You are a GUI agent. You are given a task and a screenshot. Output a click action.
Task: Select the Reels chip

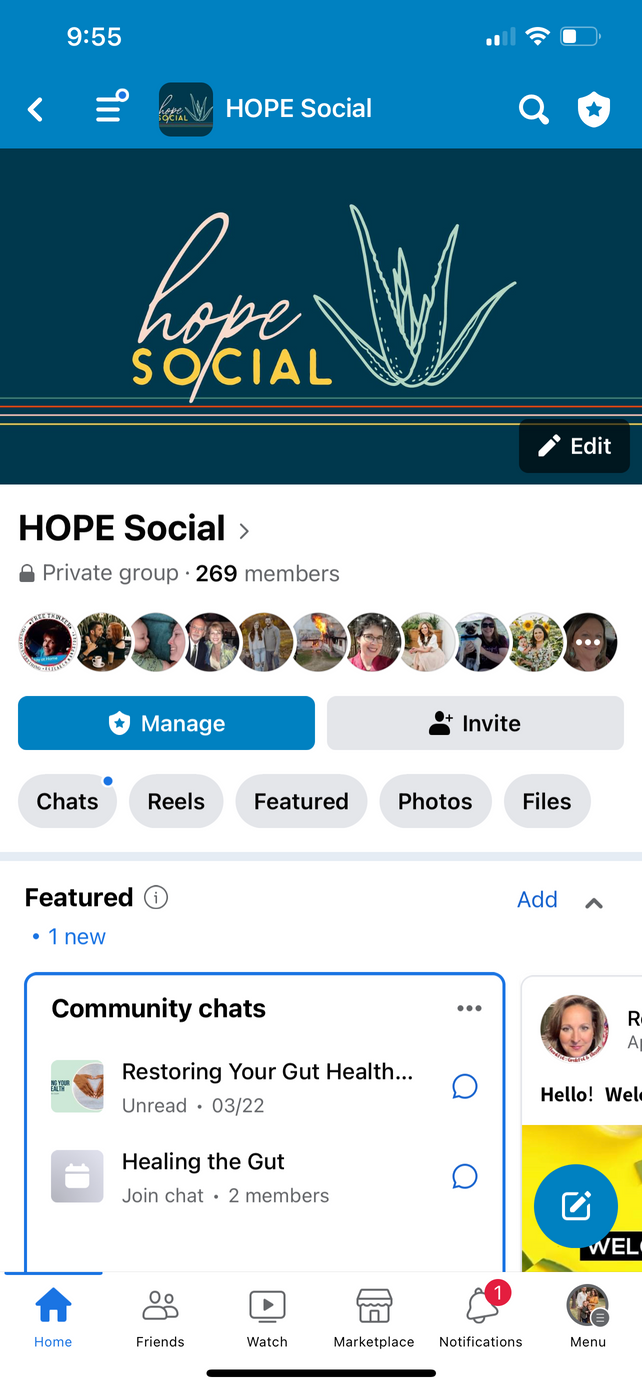click(176, 801)
